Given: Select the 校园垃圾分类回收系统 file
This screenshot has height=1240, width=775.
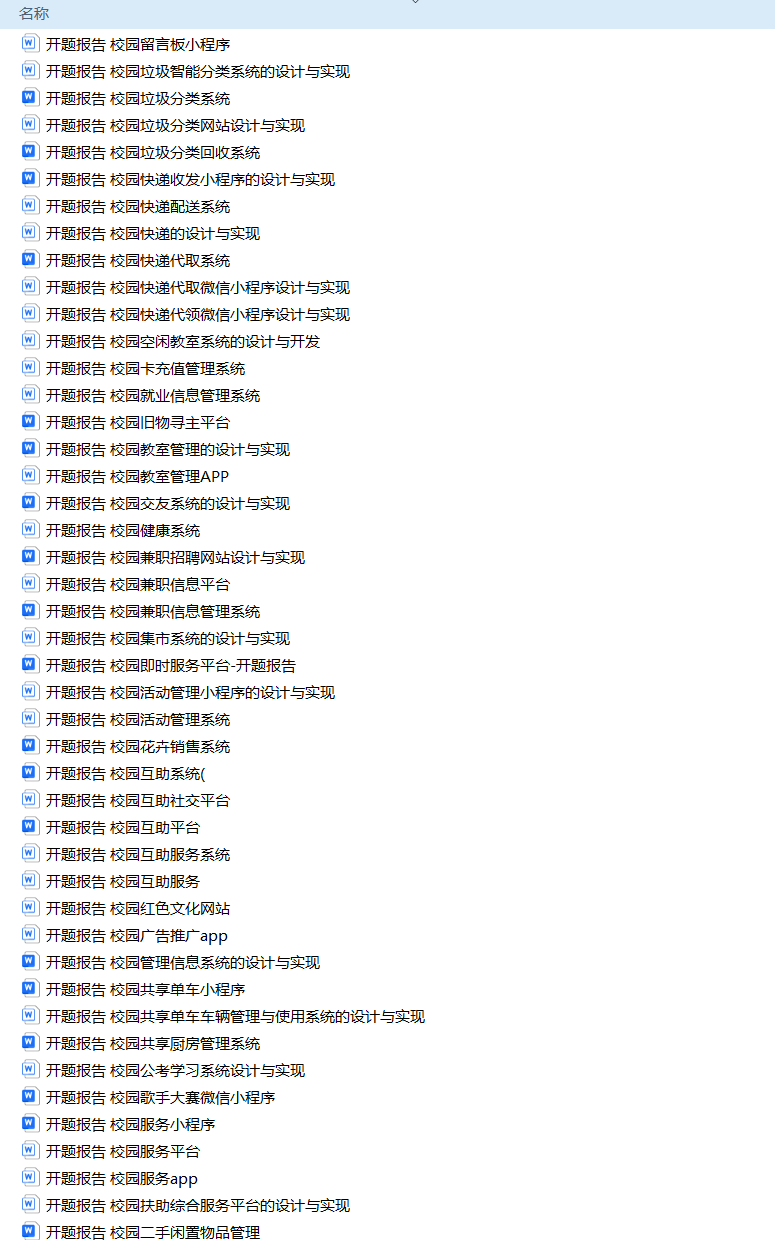Looking at the screenshot, I should coord(153,152).
